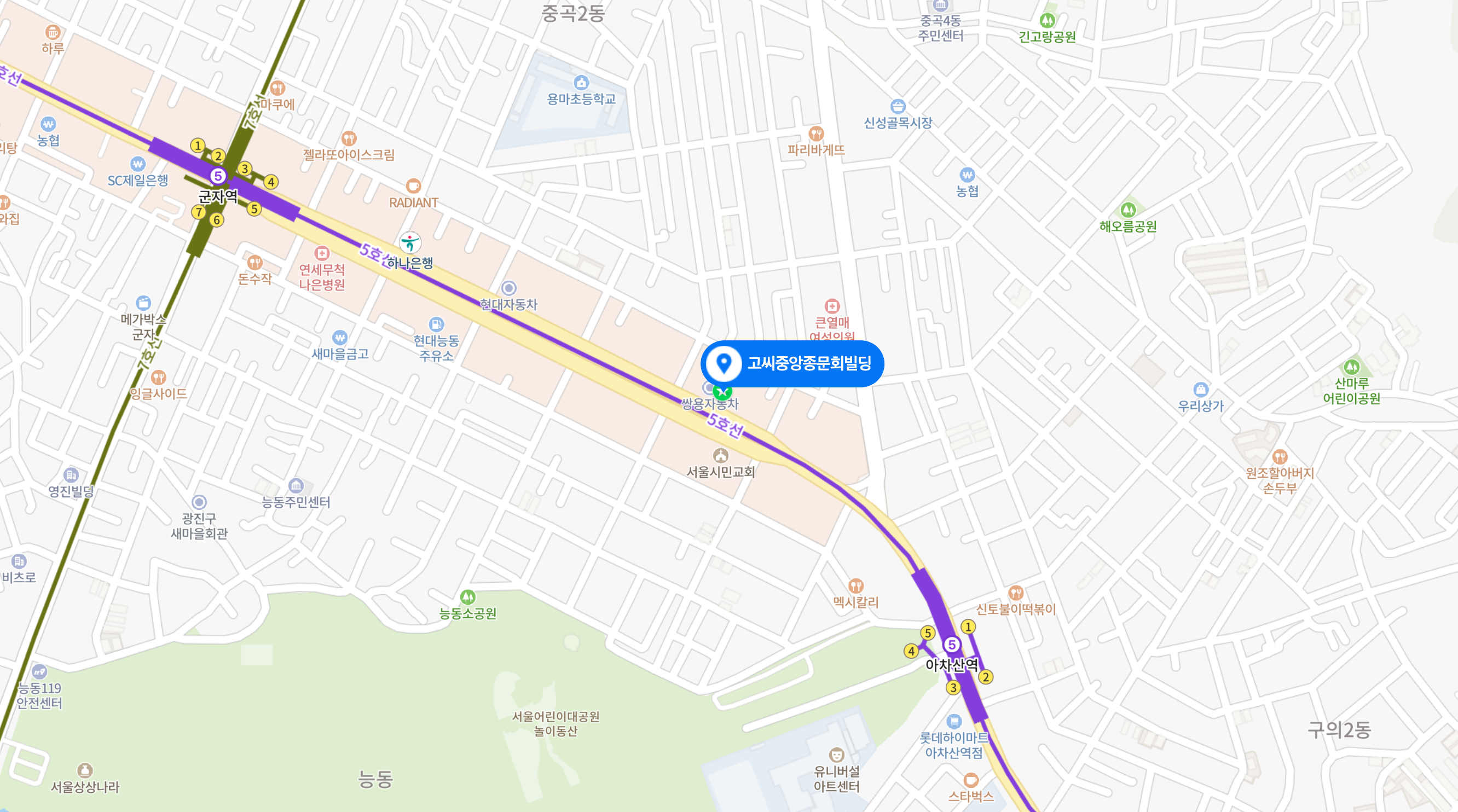Select the 아차산역 station label
Screen dimensions: 1458x812
tap(951, 665)
